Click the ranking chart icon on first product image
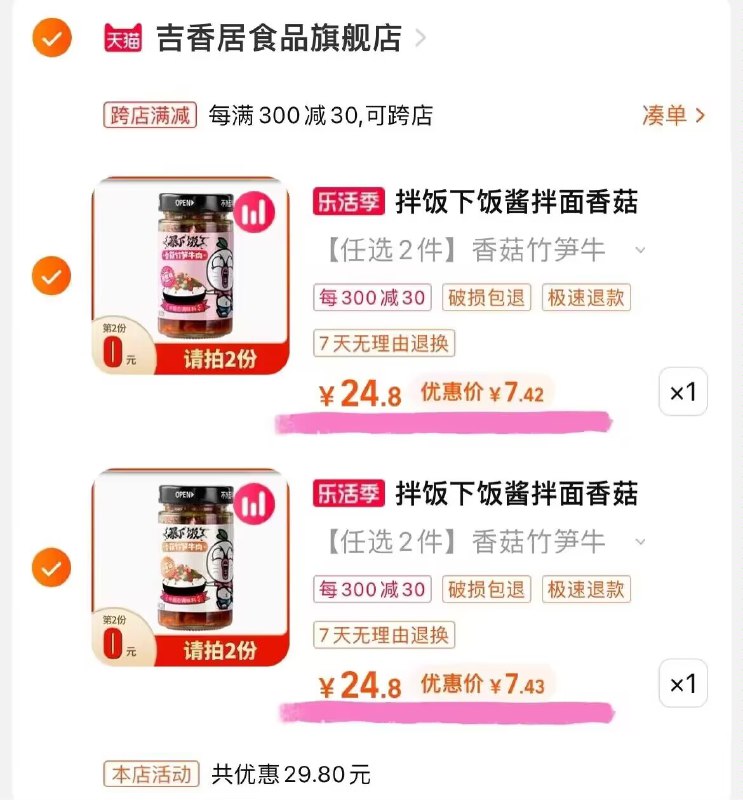 [253, 210]
